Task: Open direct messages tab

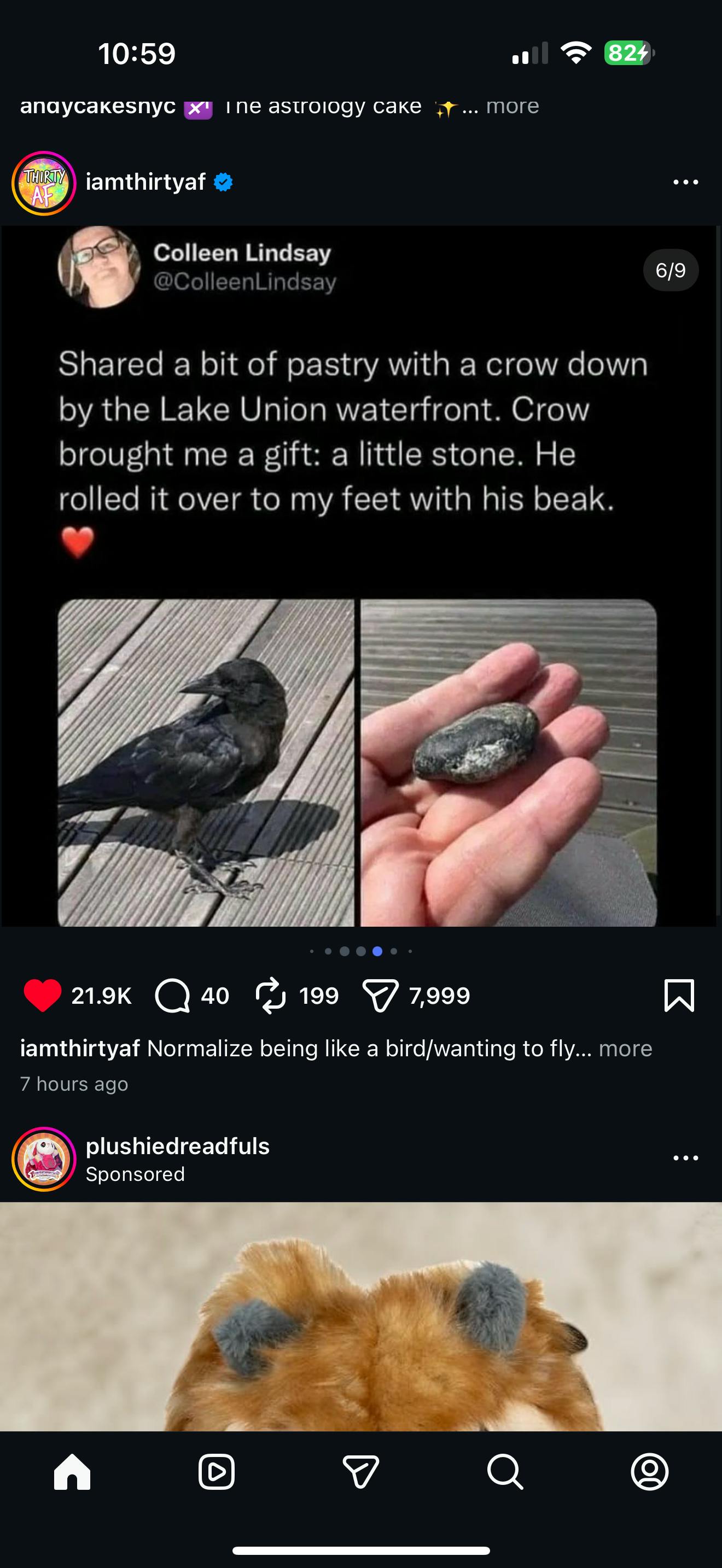Action: pyautogui.click(x=361, y=1472)
